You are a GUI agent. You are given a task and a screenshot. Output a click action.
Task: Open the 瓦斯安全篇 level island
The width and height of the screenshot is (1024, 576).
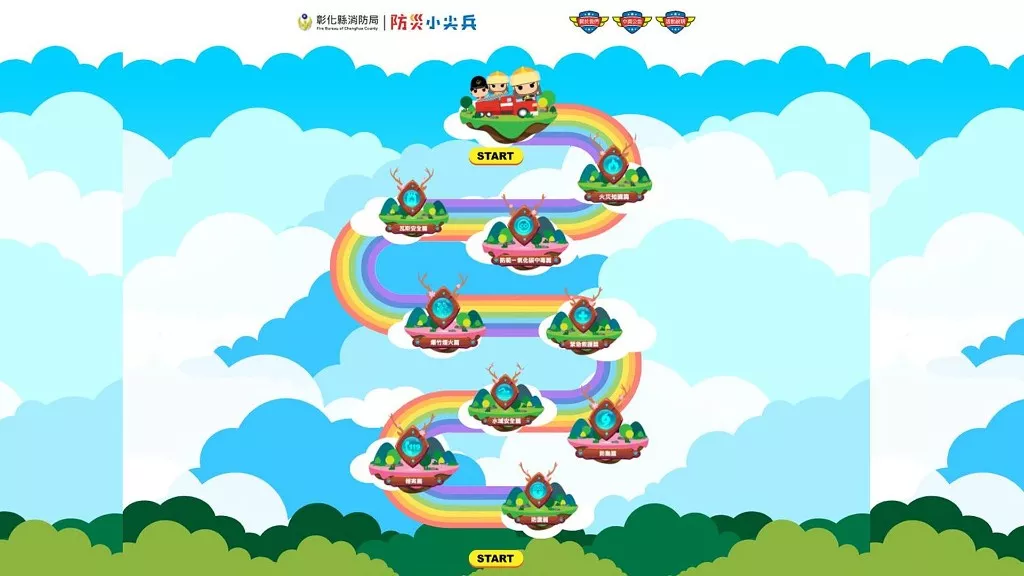point(411,208)
